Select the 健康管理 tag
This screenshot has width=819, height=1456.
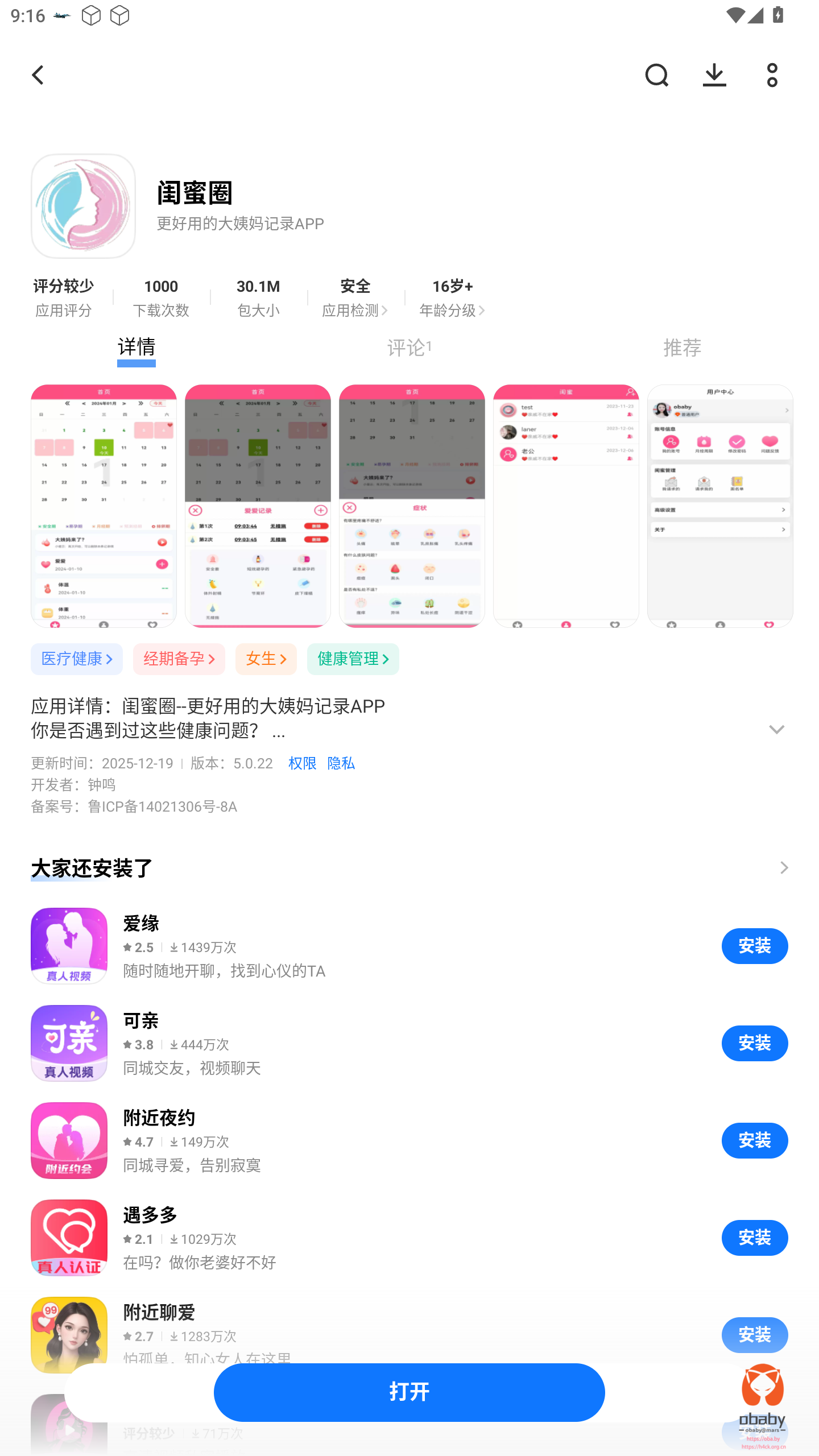tap(353, 659)
